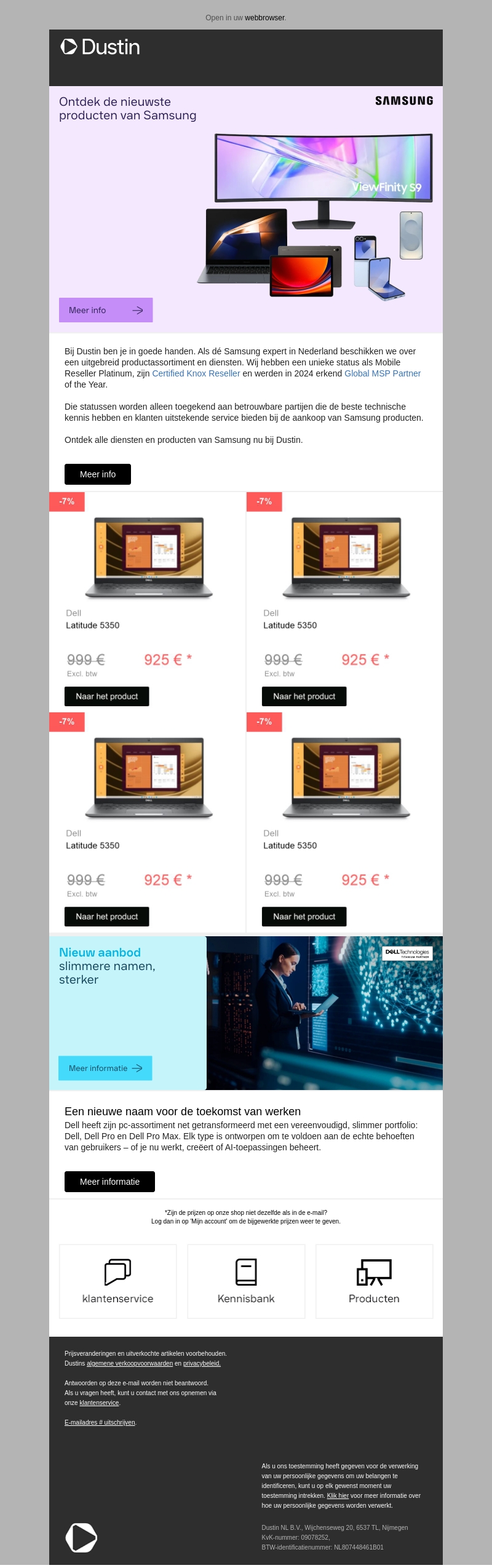Tap the Klik hier link in the footer
The height and width of the screenshot is (1568, 492).
[x=338, y=1495]
